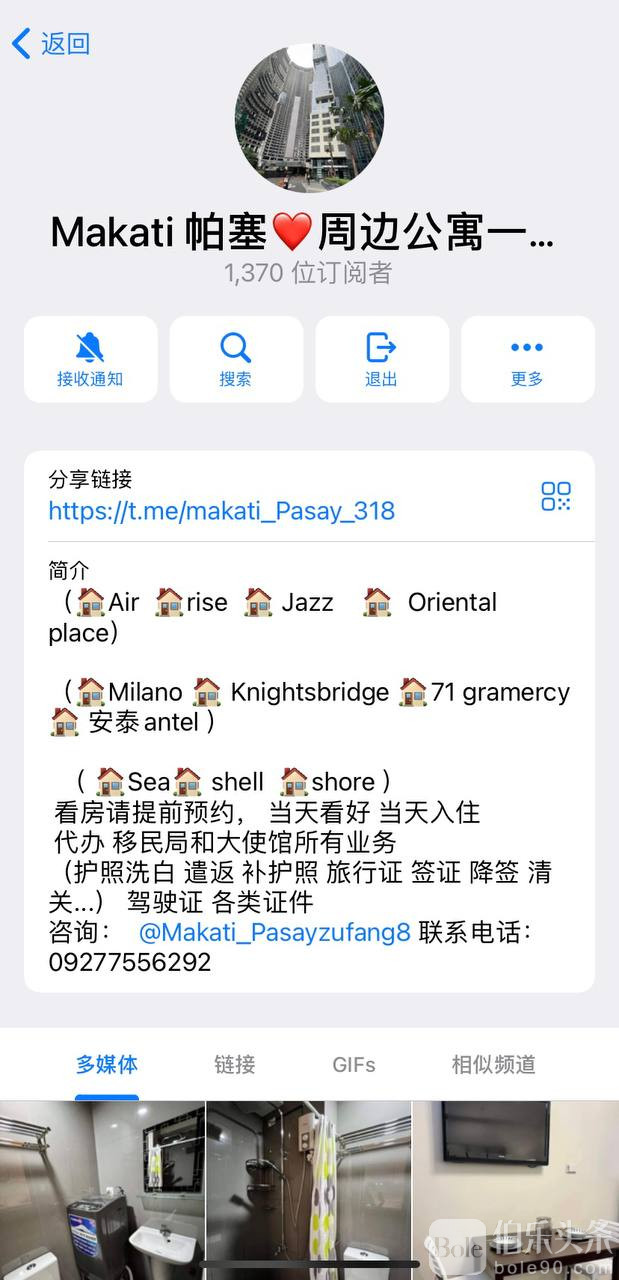The image size is (619, 1280).
Task: Switch to the 链接 tab
Action: click(235, 1065)
